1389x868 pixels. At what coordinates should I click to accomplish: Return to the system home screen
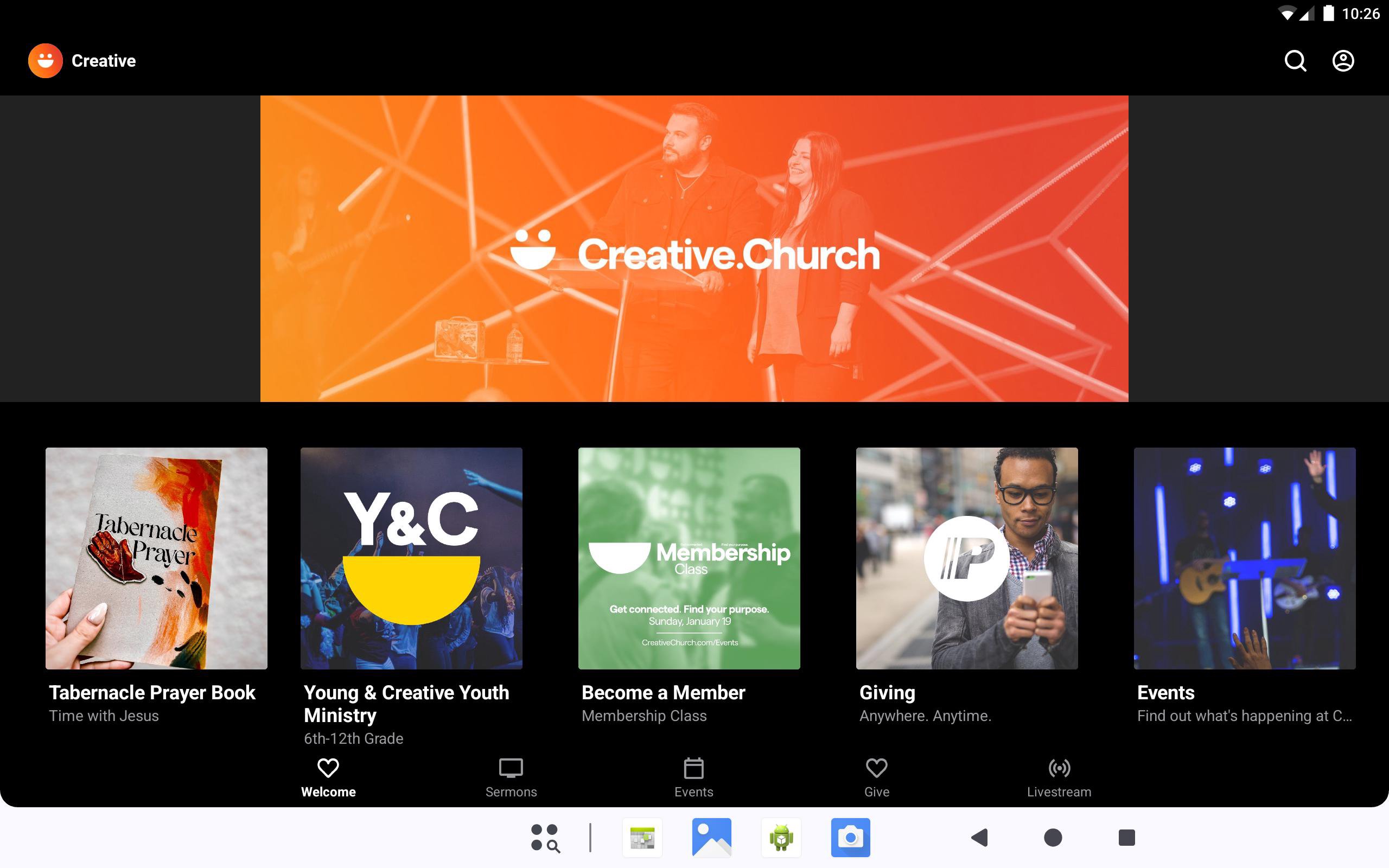click(x=1053, y=838)
